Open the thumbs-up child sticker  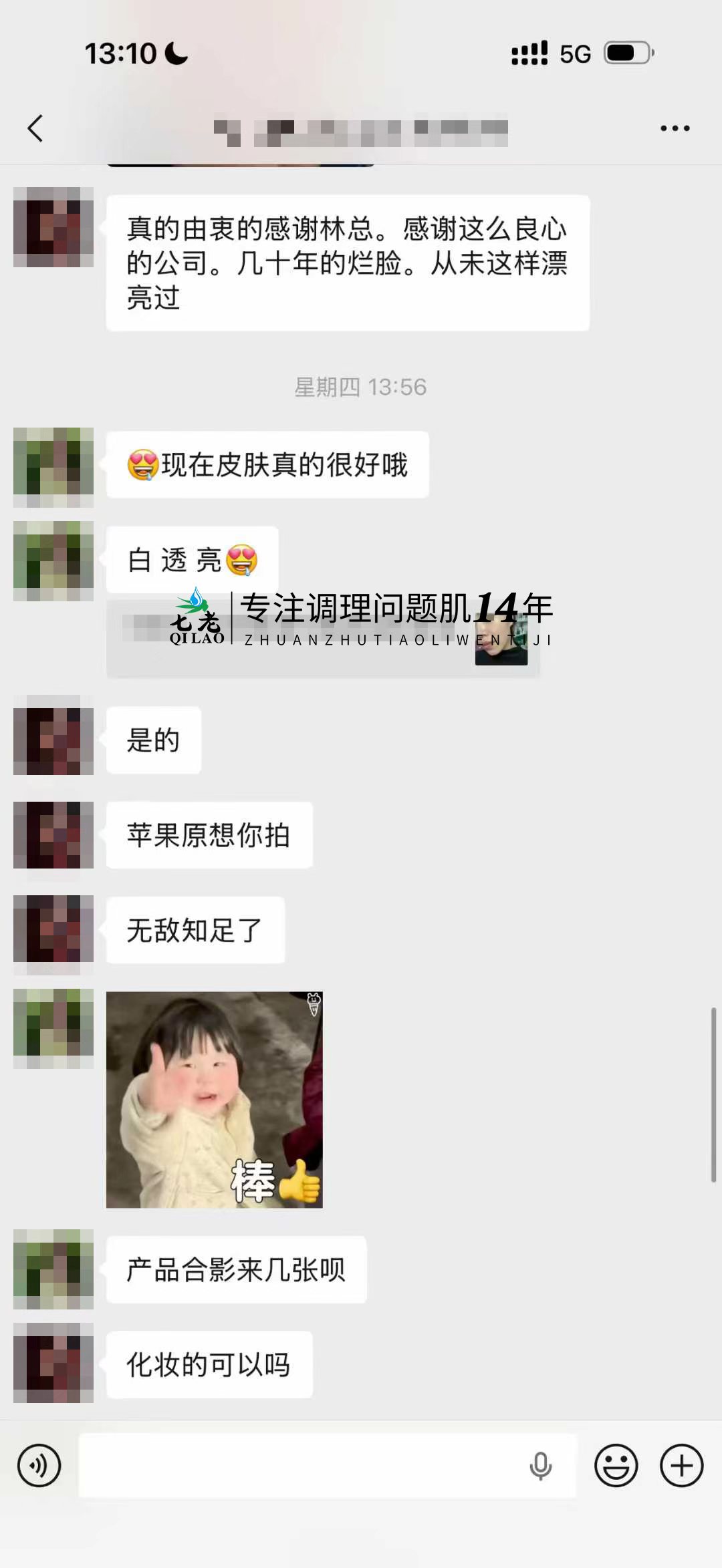(214, 1100)
